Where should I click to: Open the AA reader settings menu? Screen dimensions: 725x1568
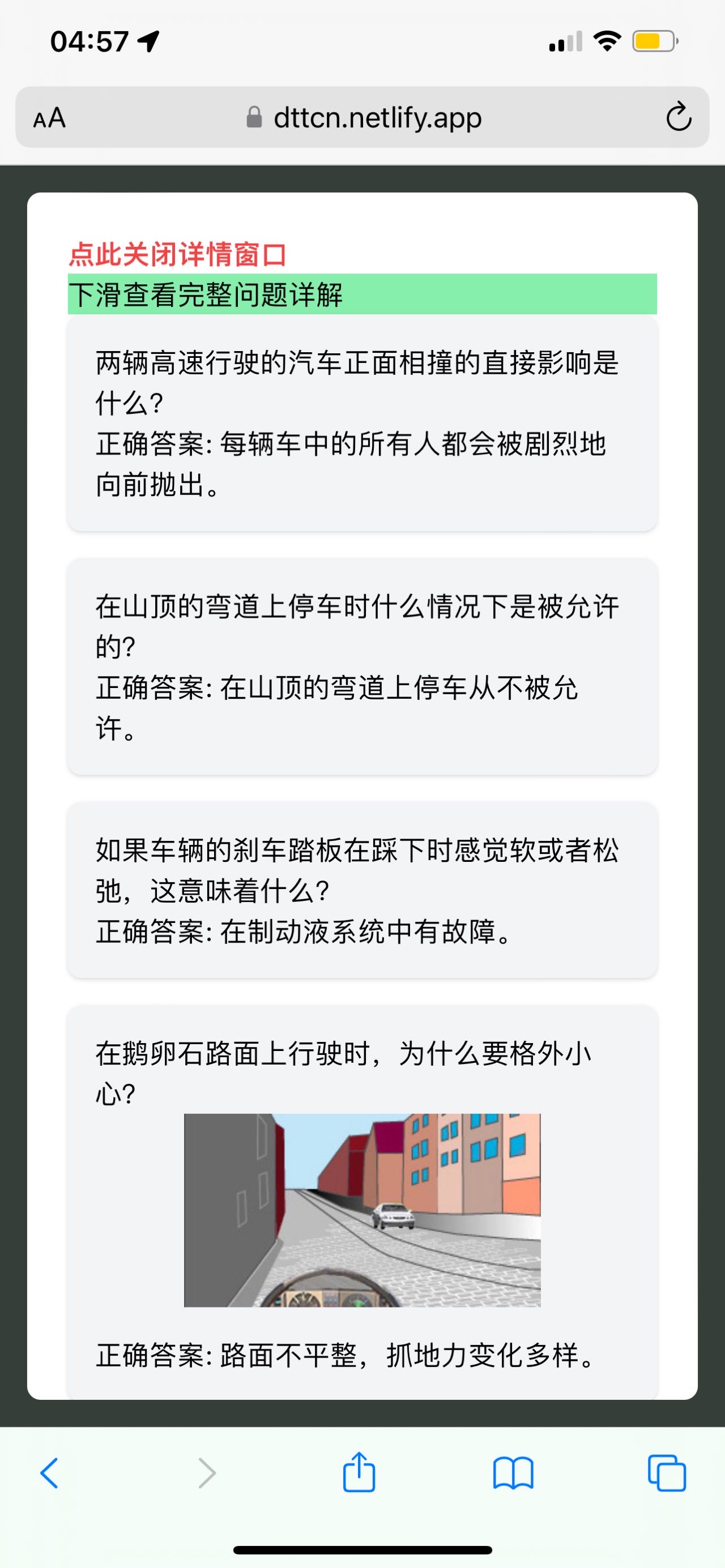click(49, 117)
